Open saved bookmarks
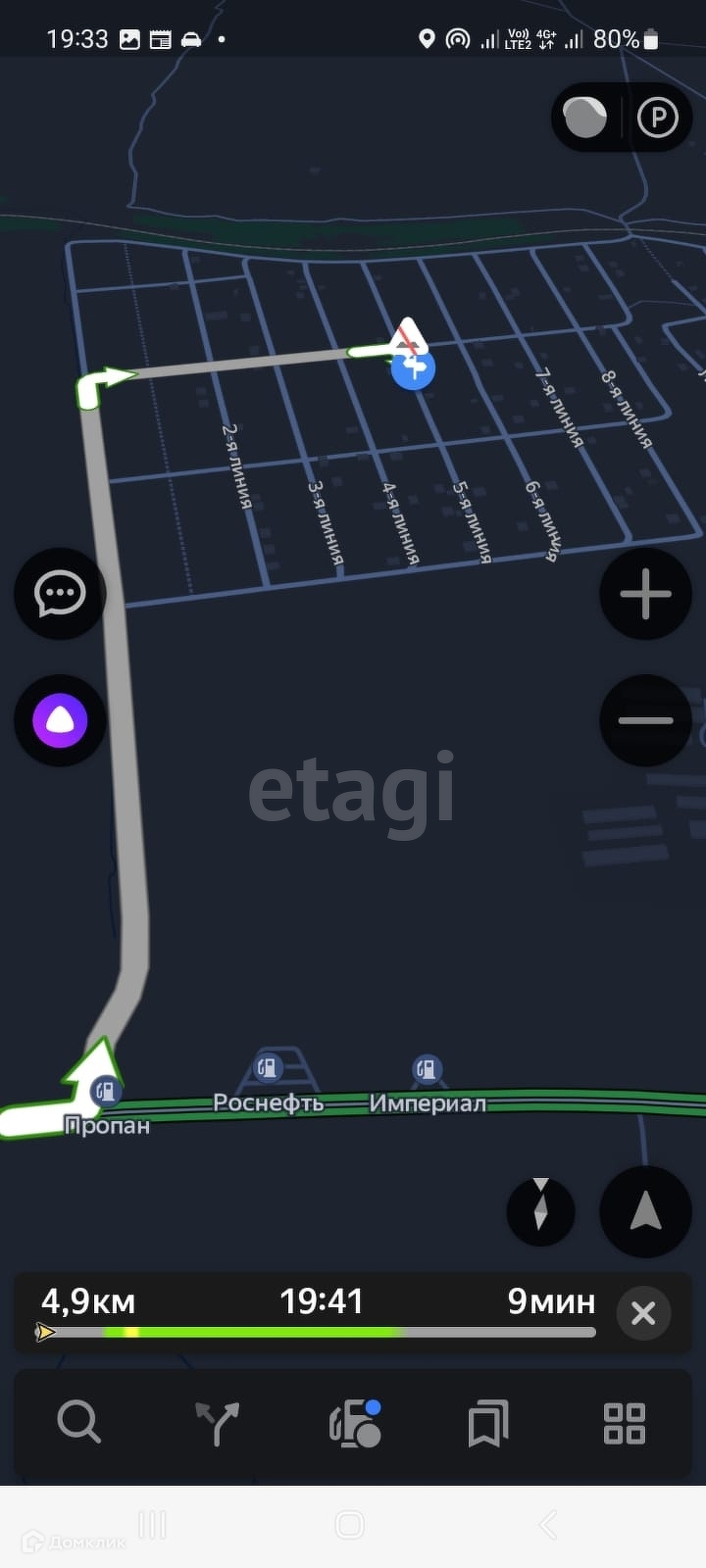 coord(488,1423)
